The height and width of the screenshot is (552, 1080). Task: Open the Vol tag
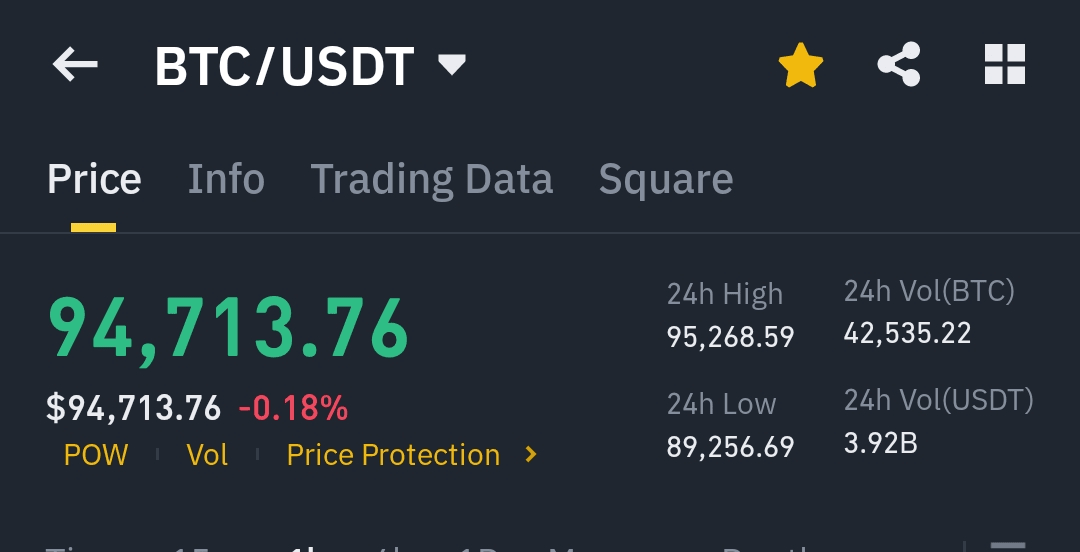point(207,455)
